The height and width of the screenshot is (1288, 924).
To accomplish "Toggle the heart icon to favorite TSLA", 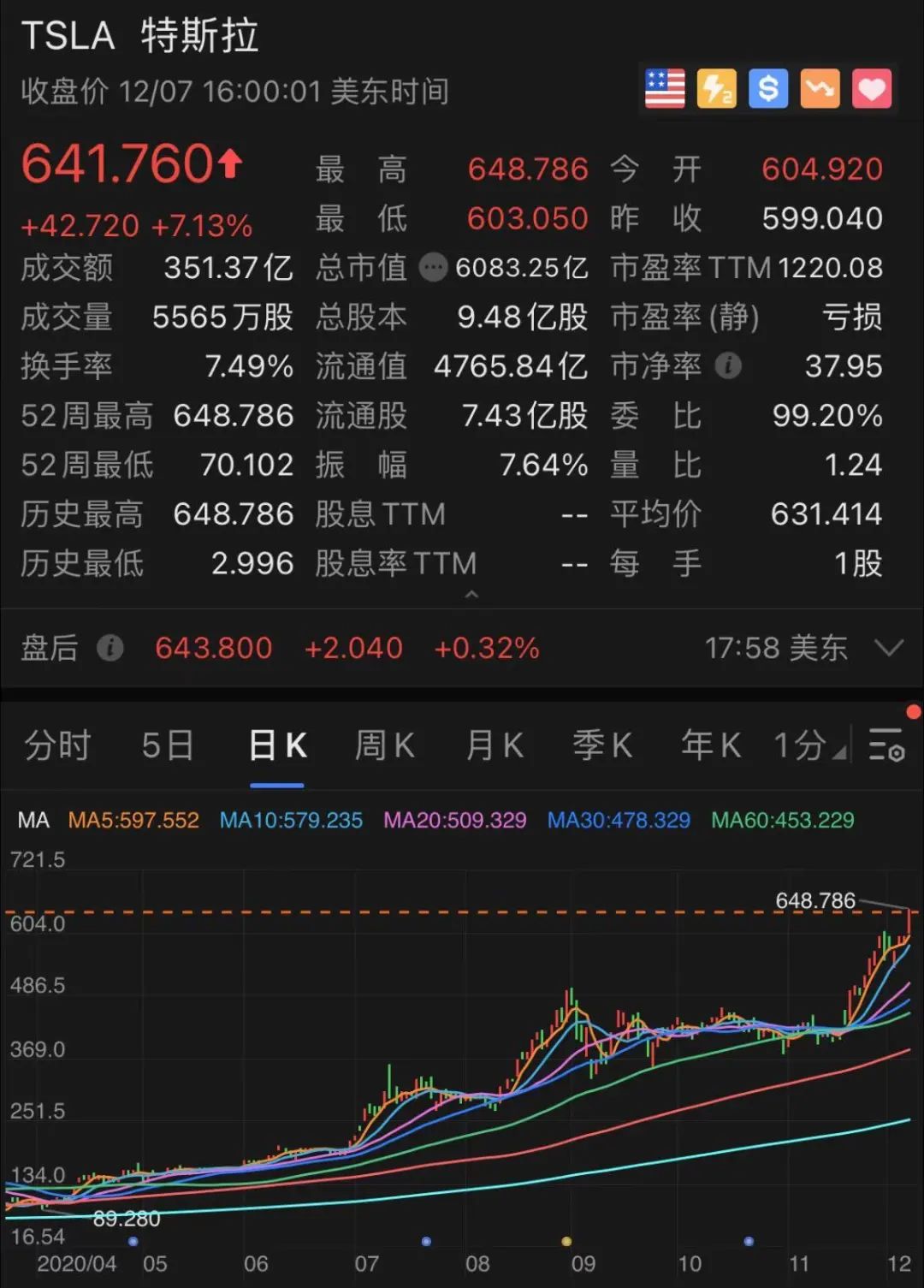I will pos(872,89).
